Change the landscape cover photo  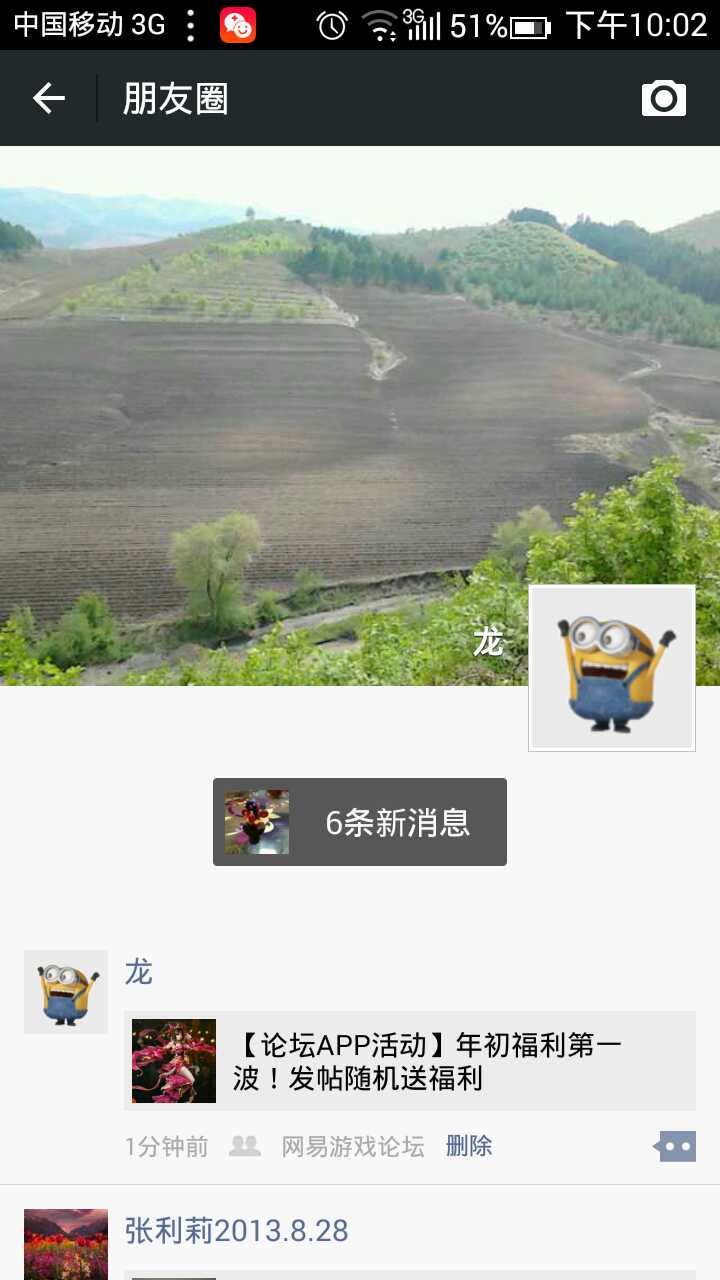coord(300,400)
